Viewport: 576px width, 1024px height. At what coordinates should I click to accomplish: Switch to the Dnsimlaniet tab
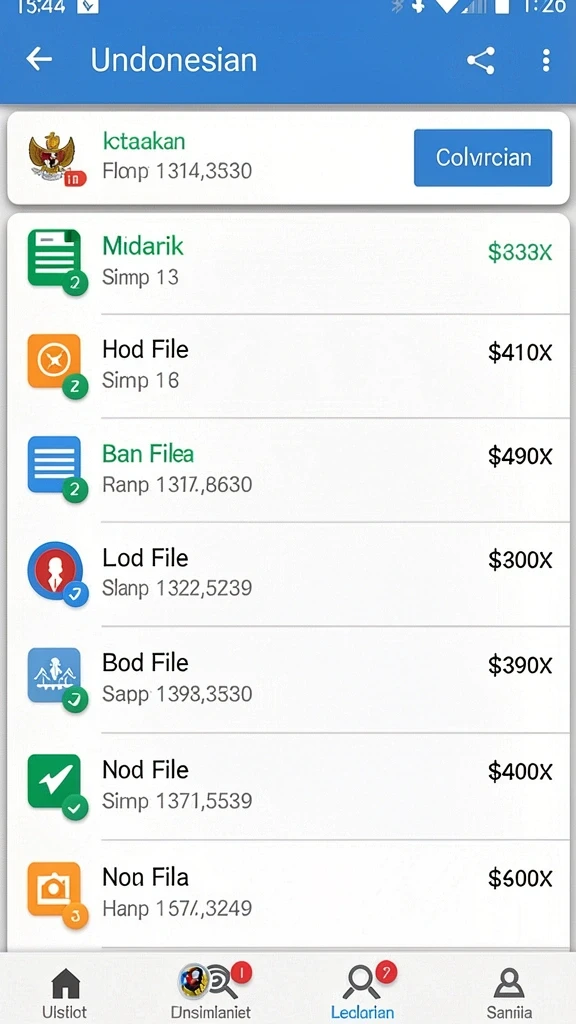(211, 991)
